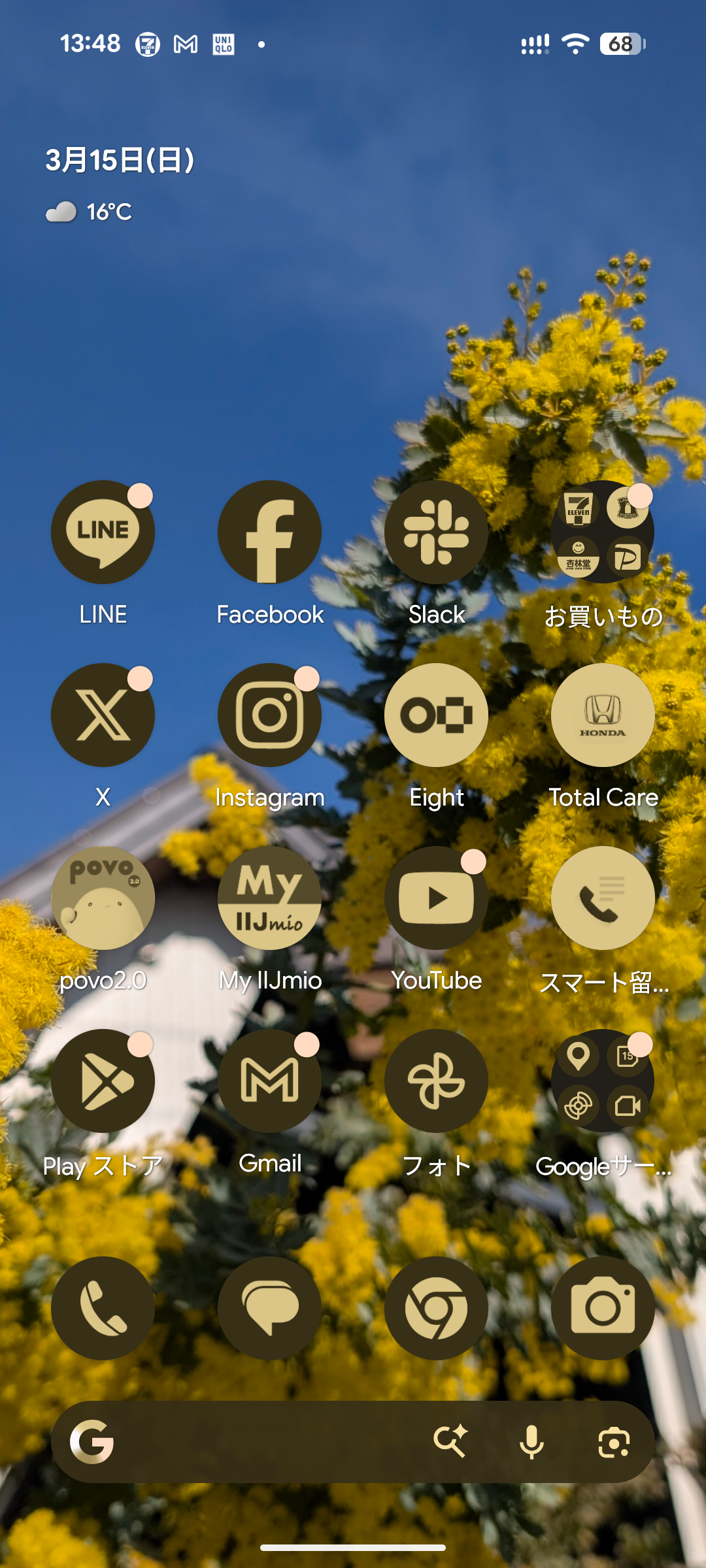Viewport: 706px width, 1568px height.
Task: Launch the X app
Action: [103, 715]
